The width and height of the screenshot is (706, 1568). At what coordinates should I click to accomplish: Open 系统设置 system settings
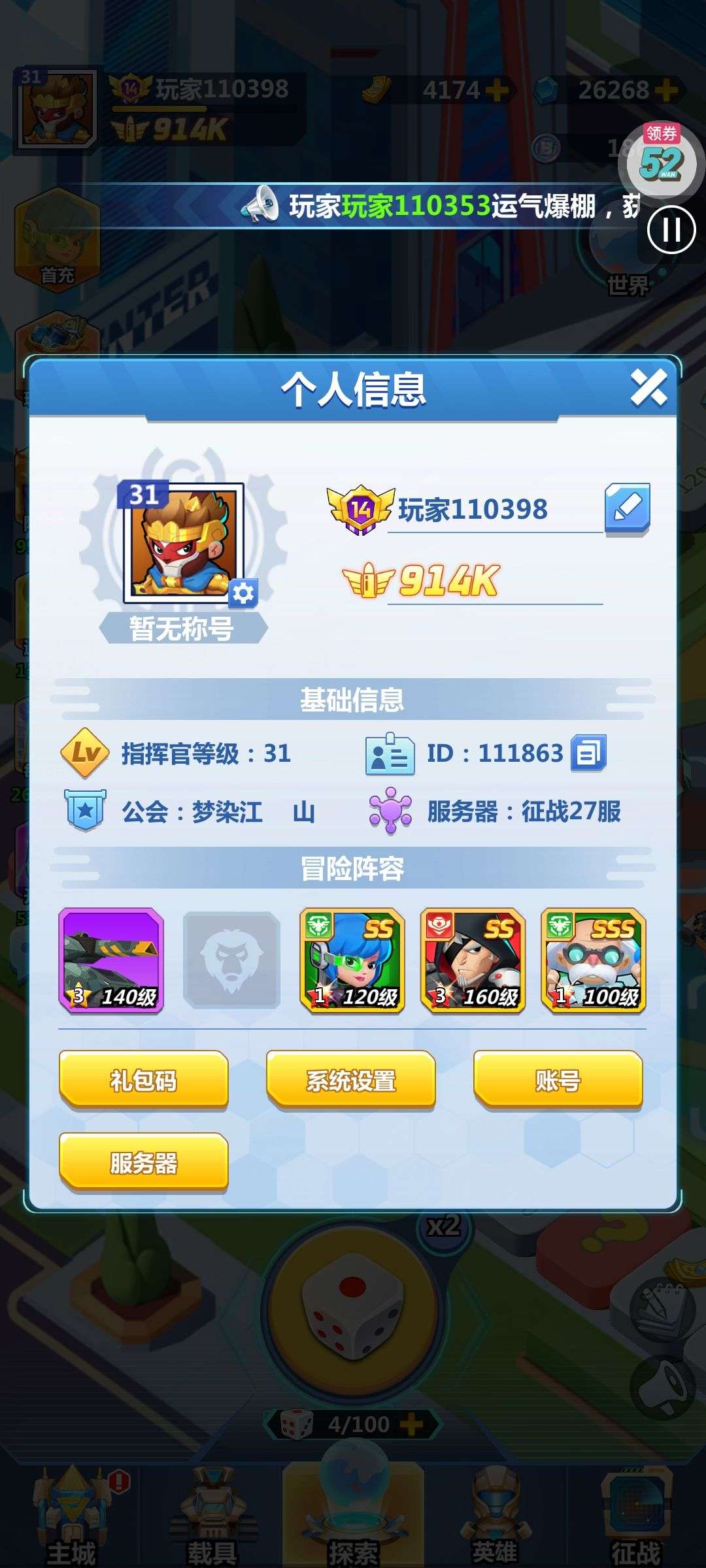click(351, 1080)
